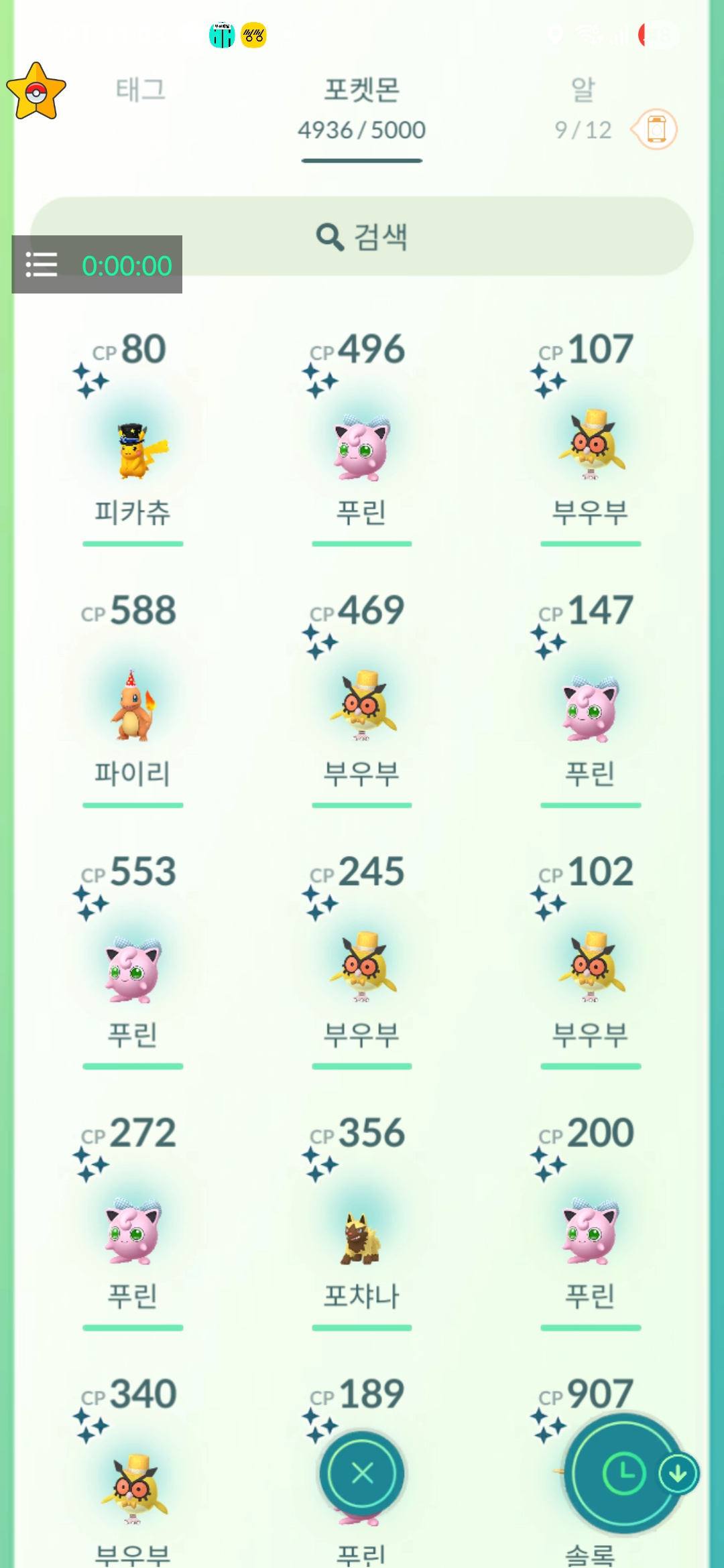The height and width of the screenshot is (1568, 724).
Task: Switch to the 태그 tab
Action: click(140, 90)
